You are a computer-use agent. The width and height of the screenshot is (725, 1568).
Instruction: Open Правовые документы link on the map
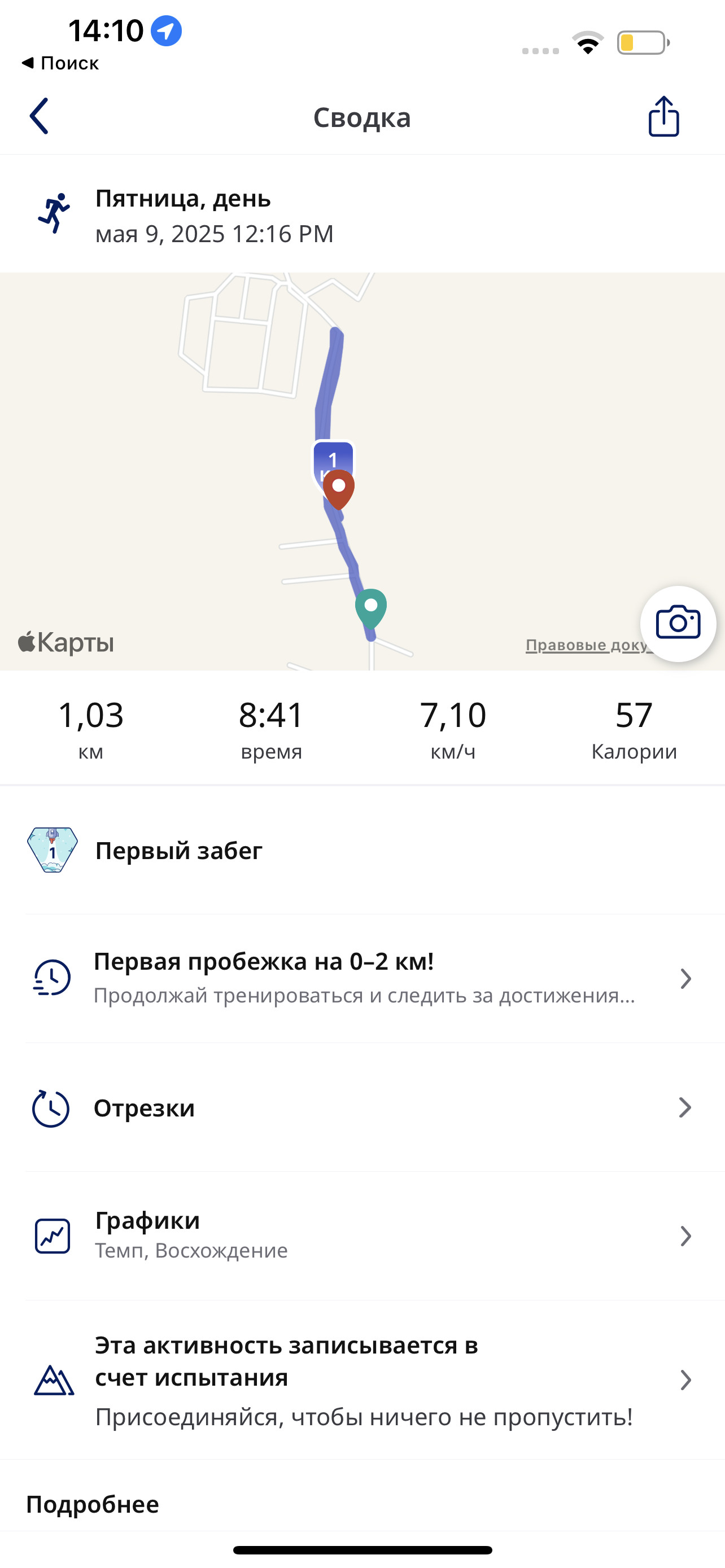click(x=586, y=645)
